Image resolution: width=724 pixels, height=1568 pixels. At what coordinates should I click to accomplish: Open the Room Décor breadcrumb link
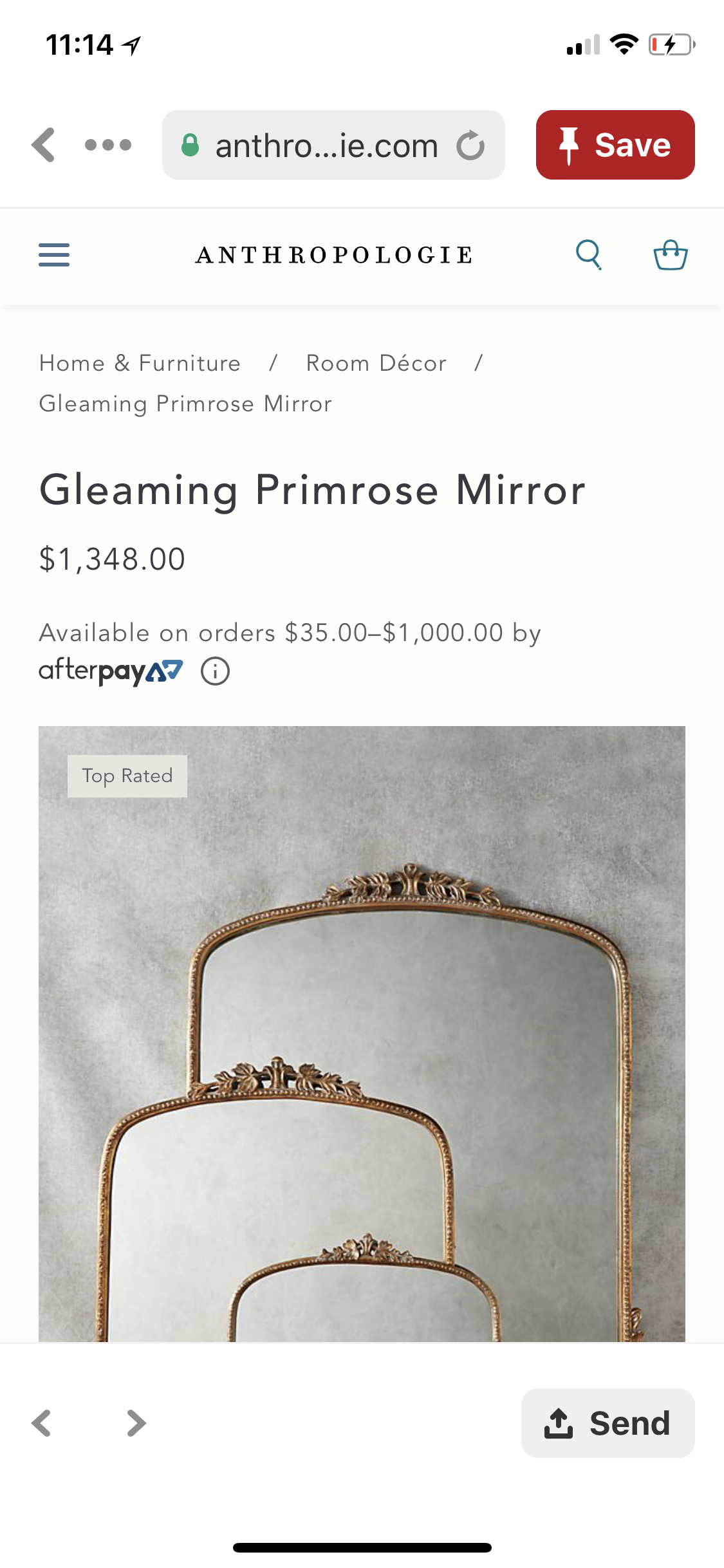tap(376, 363)
